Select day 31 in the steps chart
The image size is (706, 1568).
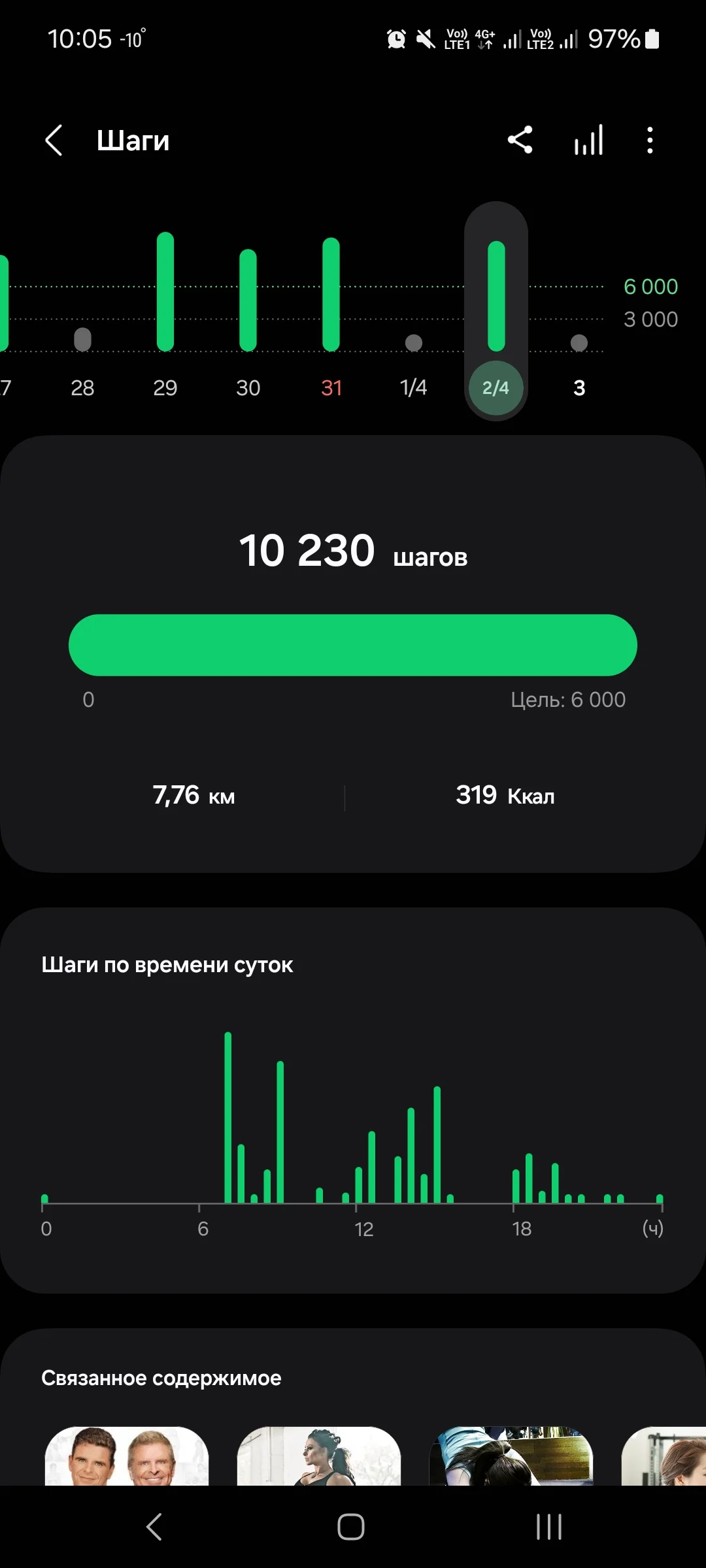(x=331, y=387)
